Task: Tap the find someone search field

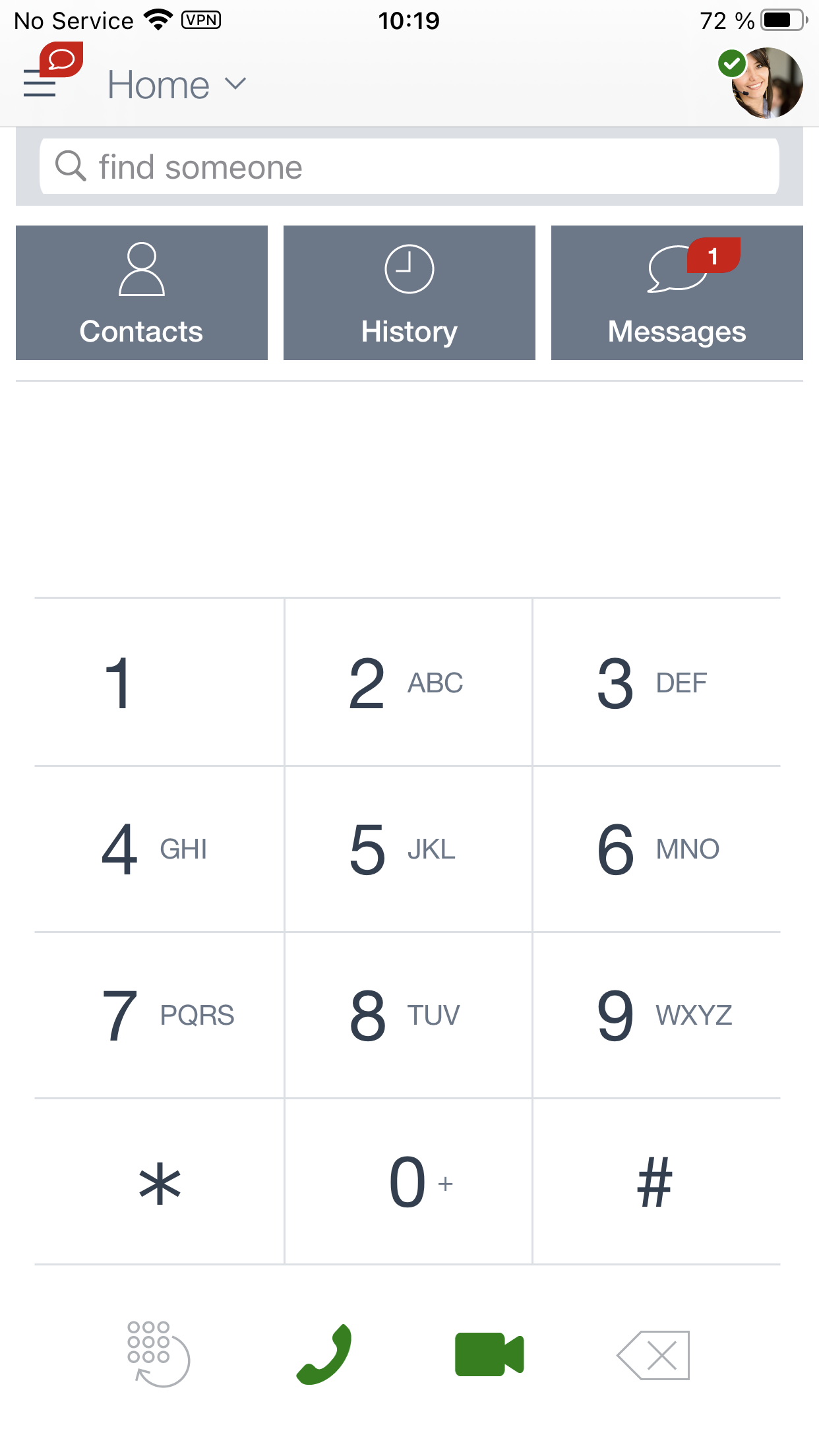Action: [x=409, y=166]
